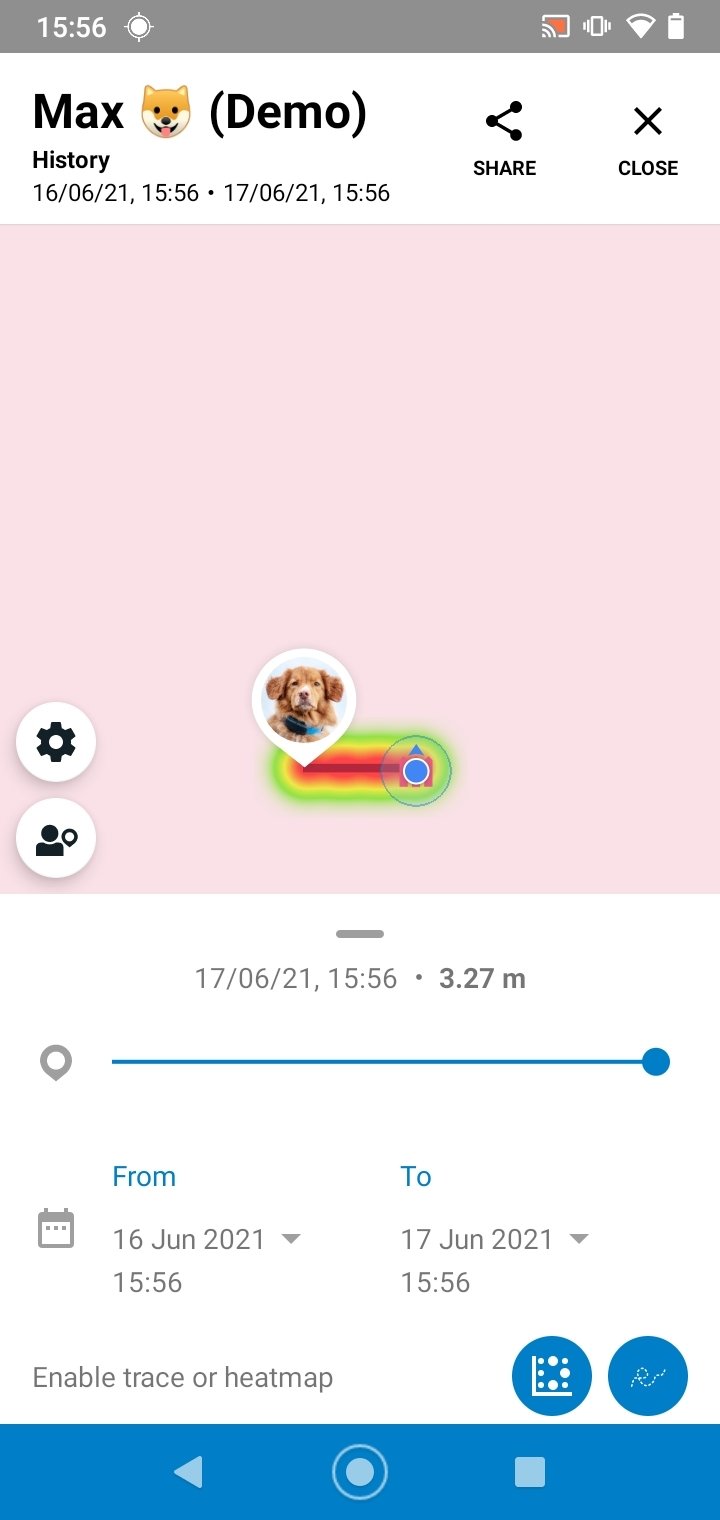Change the From time 15:56
Viewport: 720px width, 1520px height.
click(147, 1282)
